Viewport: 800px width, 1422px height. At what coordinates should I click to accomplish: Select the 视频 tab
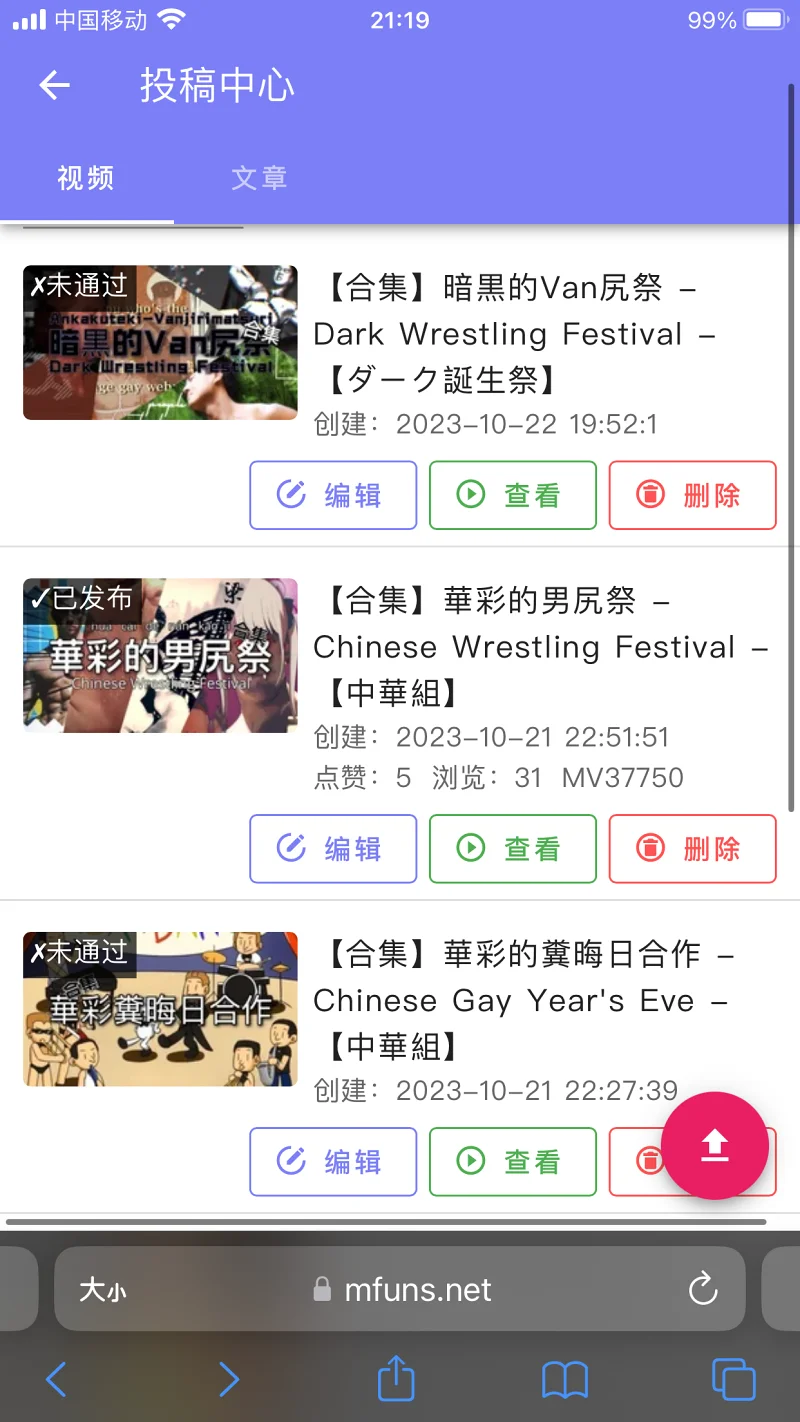(x=85, y=178)
